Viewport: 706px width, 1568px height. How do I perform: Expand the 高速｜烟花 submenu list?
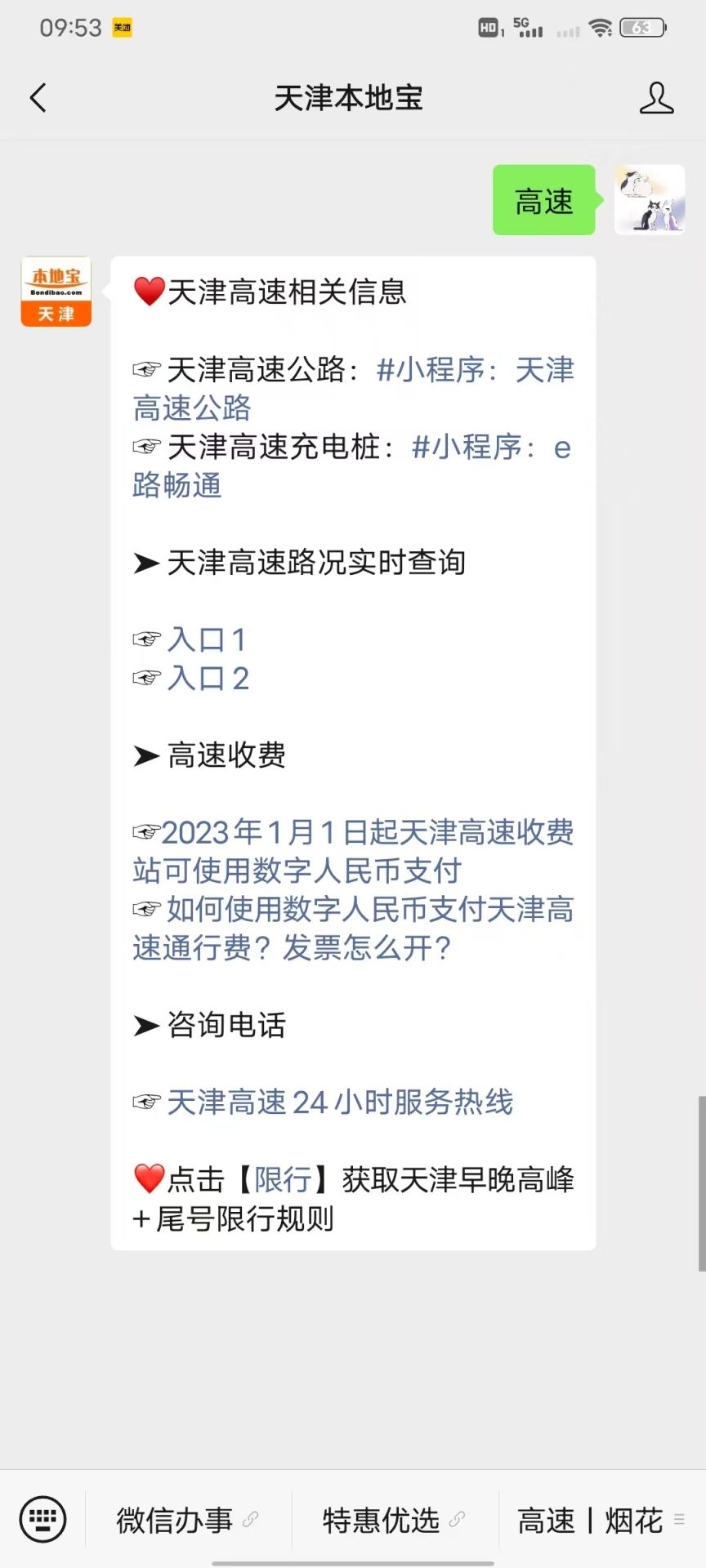point(681,1519)
